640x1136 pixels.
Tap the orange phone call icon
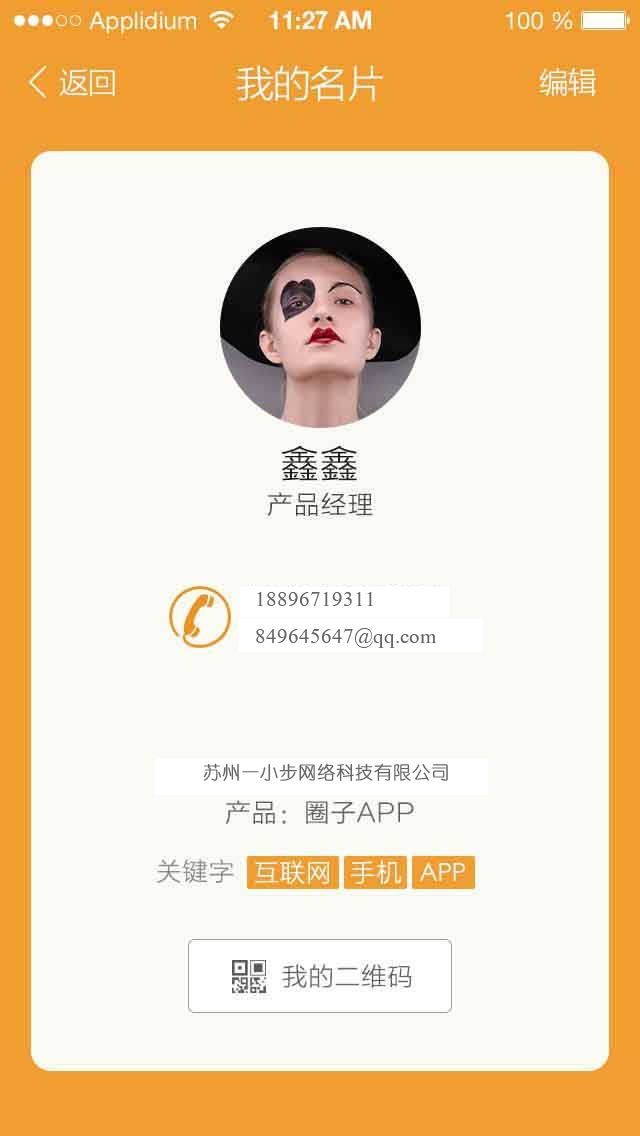pyautogui.click(x=200, y=617)
